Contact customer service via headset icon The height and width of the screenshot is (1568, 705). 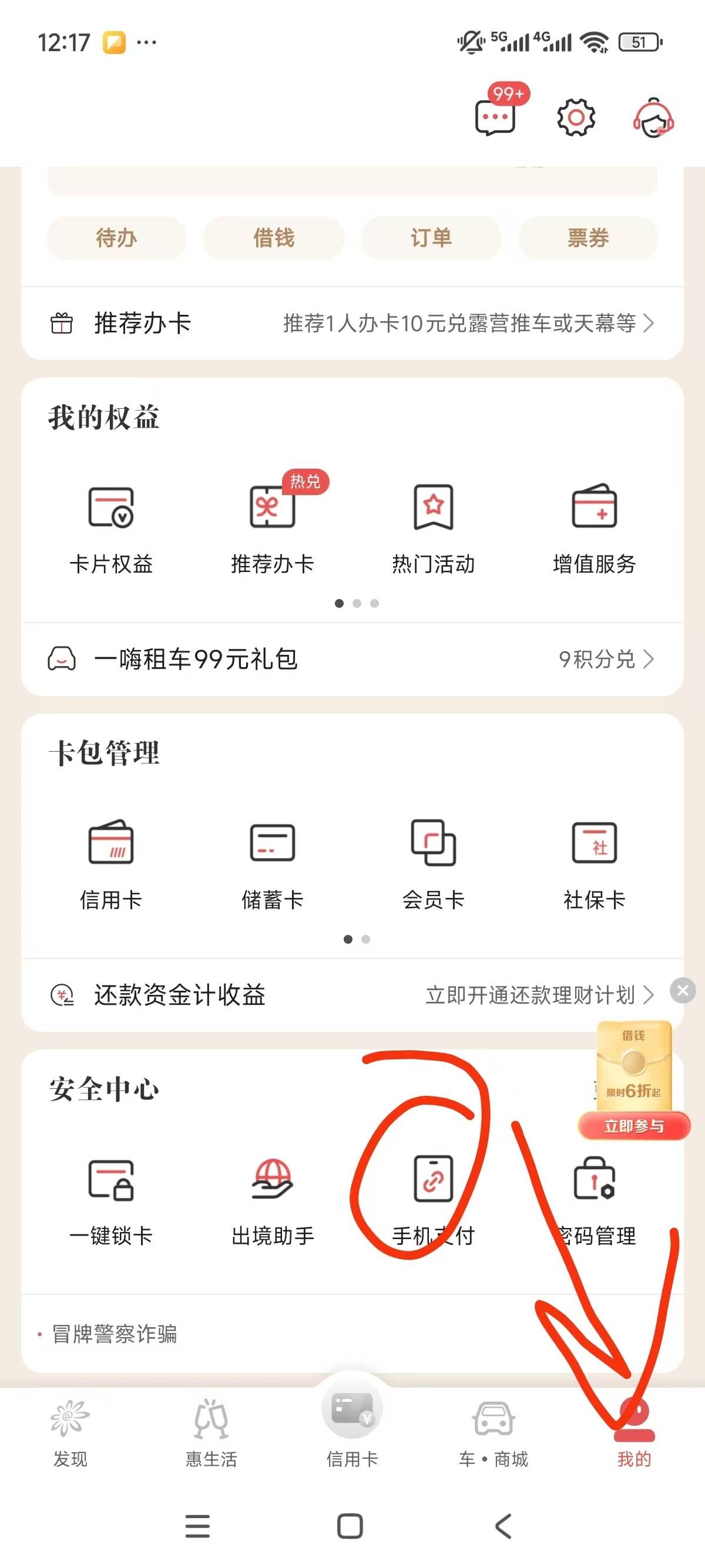click(653, 117)
